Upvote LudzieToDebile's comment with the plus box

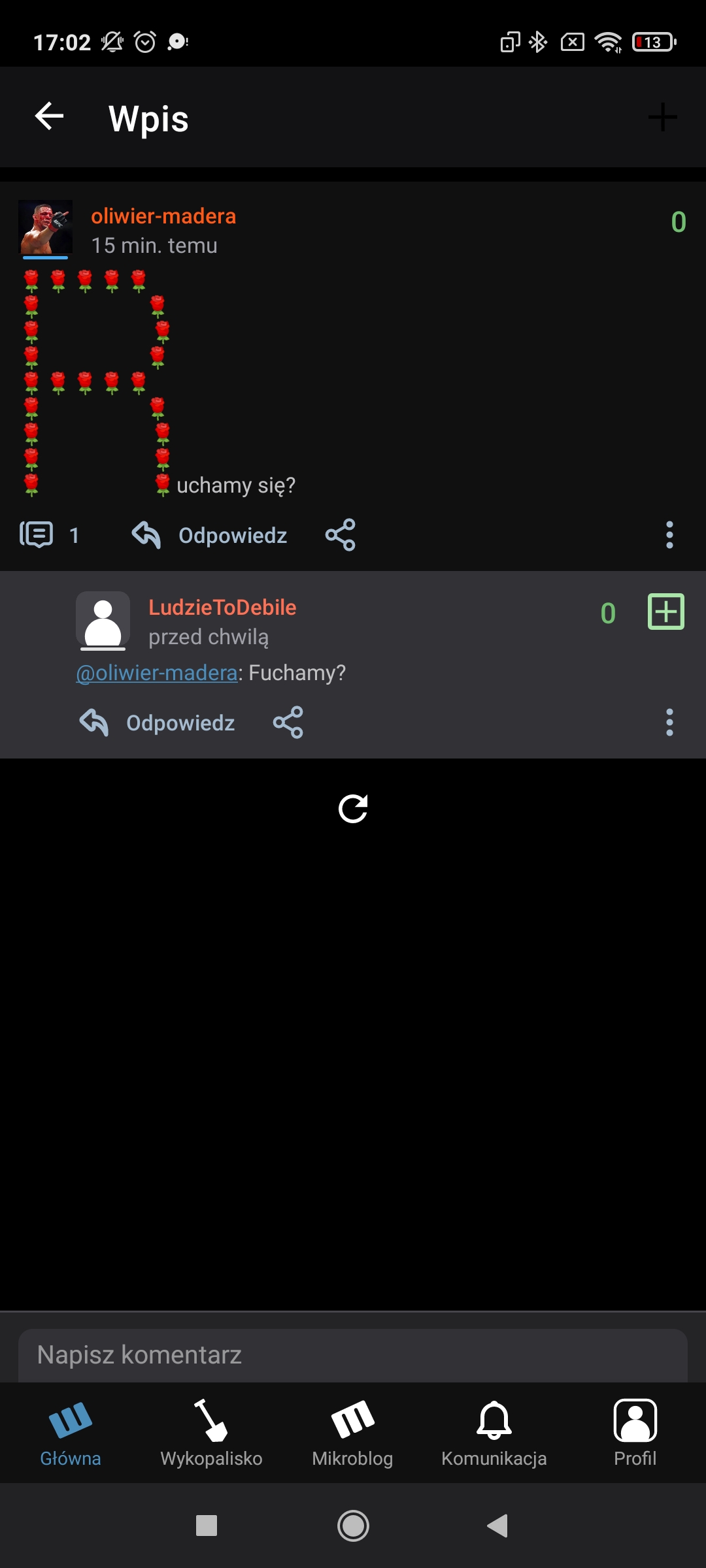(x=665, y=612)
